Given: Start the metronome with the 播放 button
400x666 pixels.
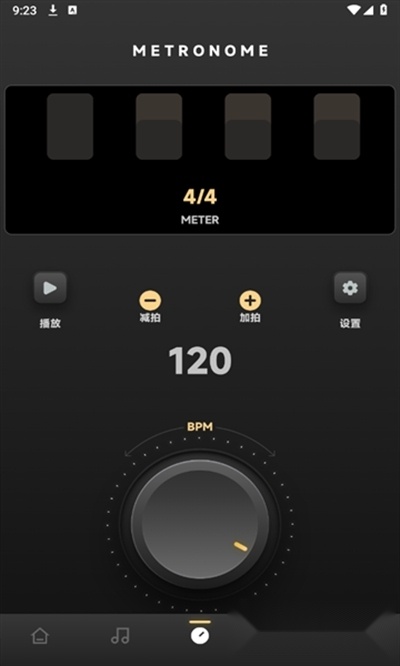Looking at the screenshot, I should pyautogui.click(x=50, y=288).
